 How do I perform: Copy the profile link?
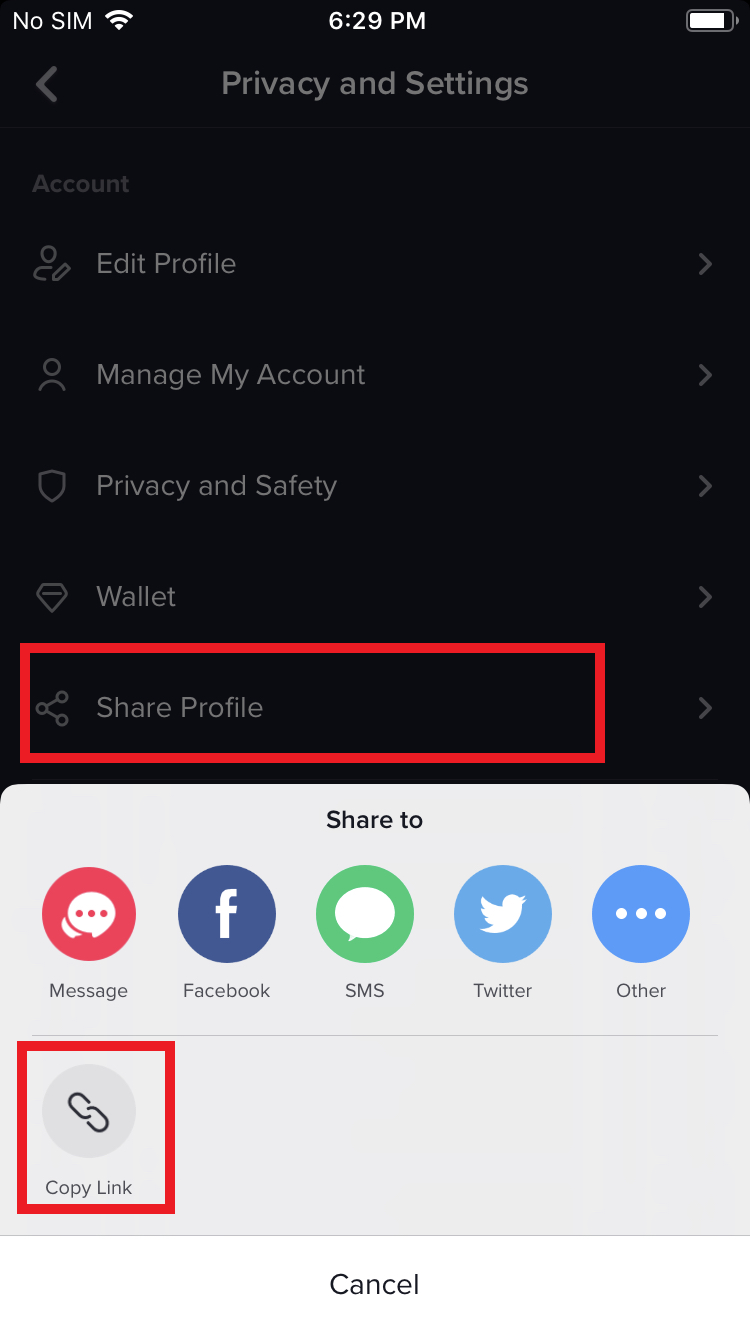pyautogui.click(x=89, y=1111)
